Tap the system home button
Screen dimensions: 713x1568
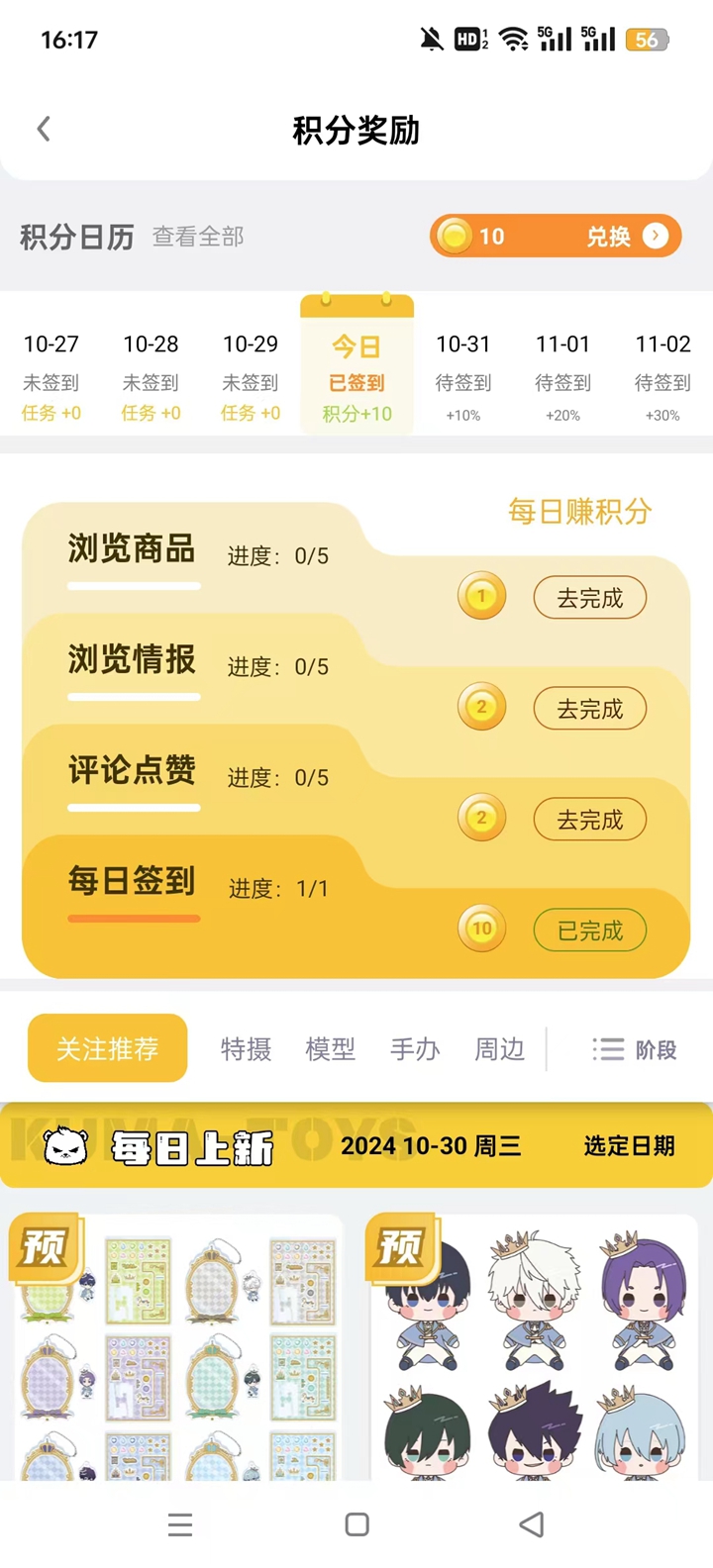click(x=357, y=1524)
